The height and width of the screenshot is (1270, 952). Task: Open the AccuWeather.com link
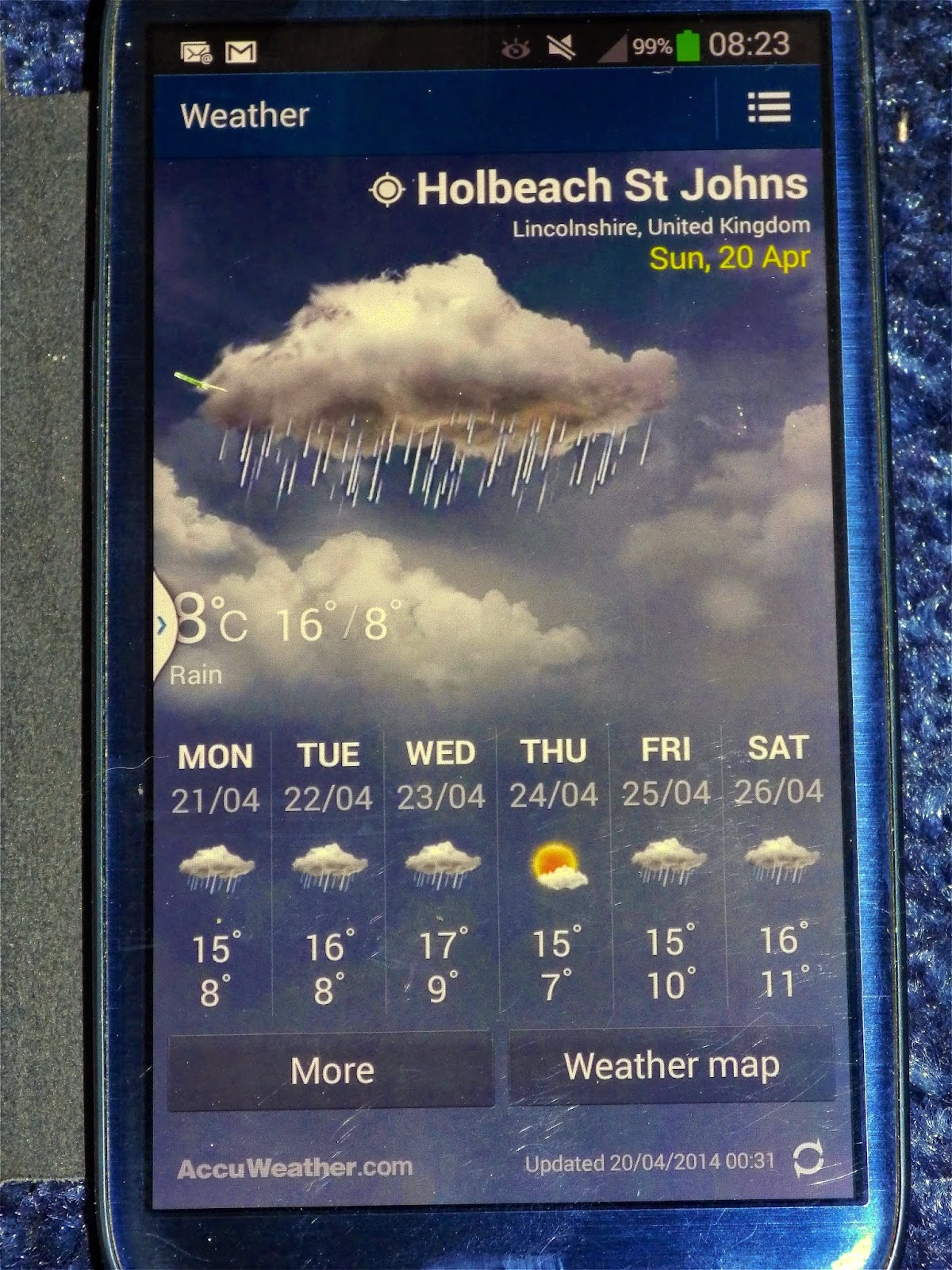point(294,1168)
